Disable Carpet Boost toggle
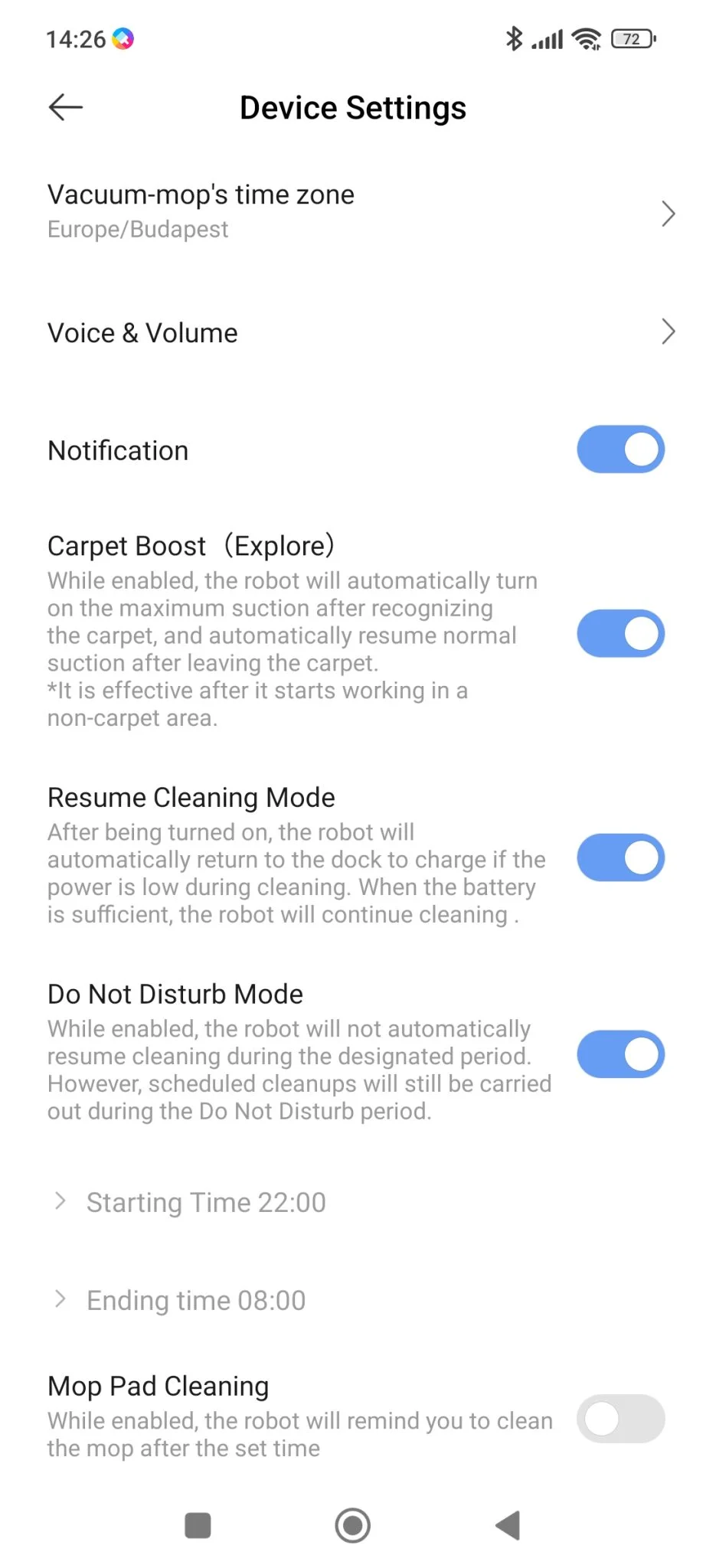706x1568 pixels. (x=620, y=633)
